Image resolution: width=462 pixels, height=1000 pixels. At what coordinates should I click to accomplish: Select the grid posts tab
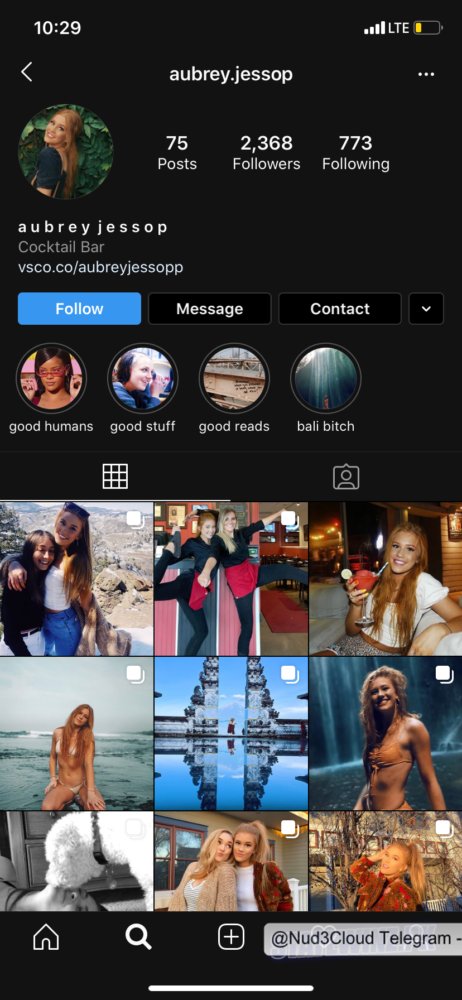coord(115,476)
